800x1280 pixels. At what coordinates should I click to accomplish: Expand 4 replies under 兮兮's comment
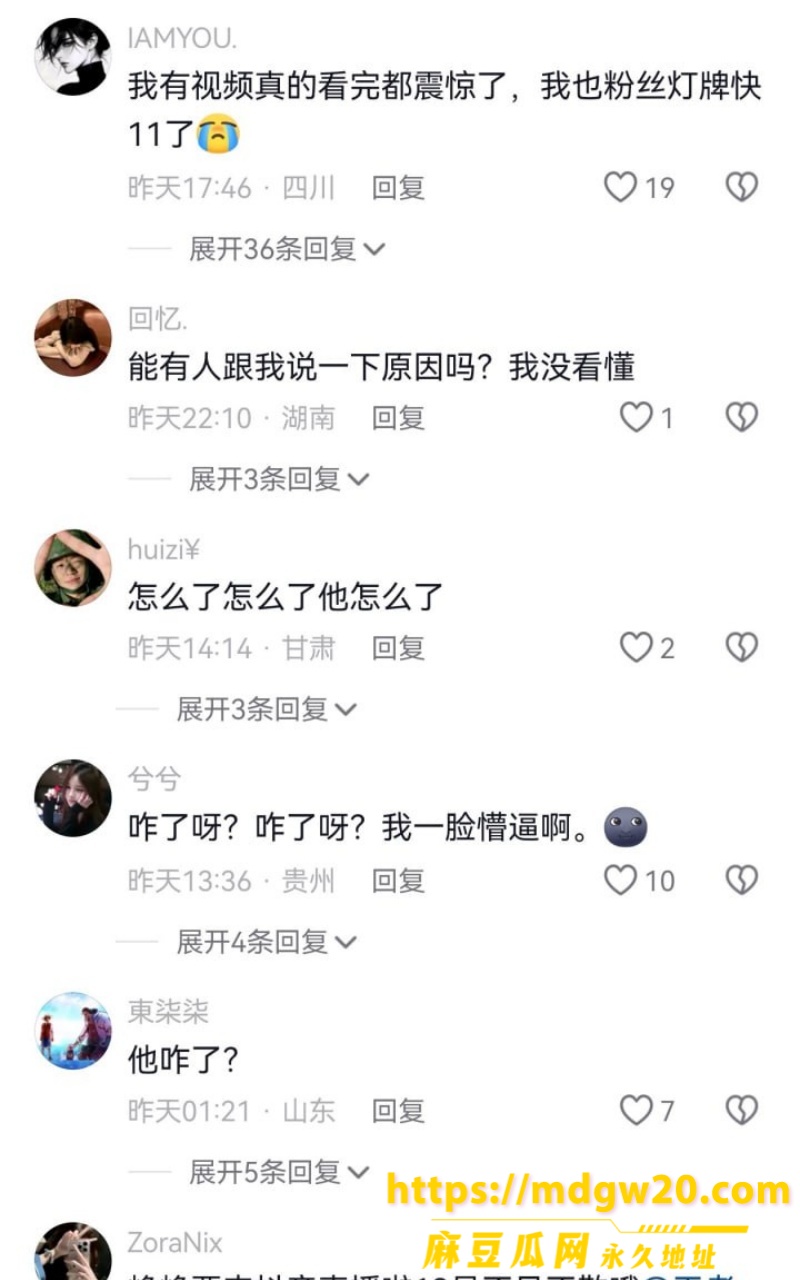point(266,942)
